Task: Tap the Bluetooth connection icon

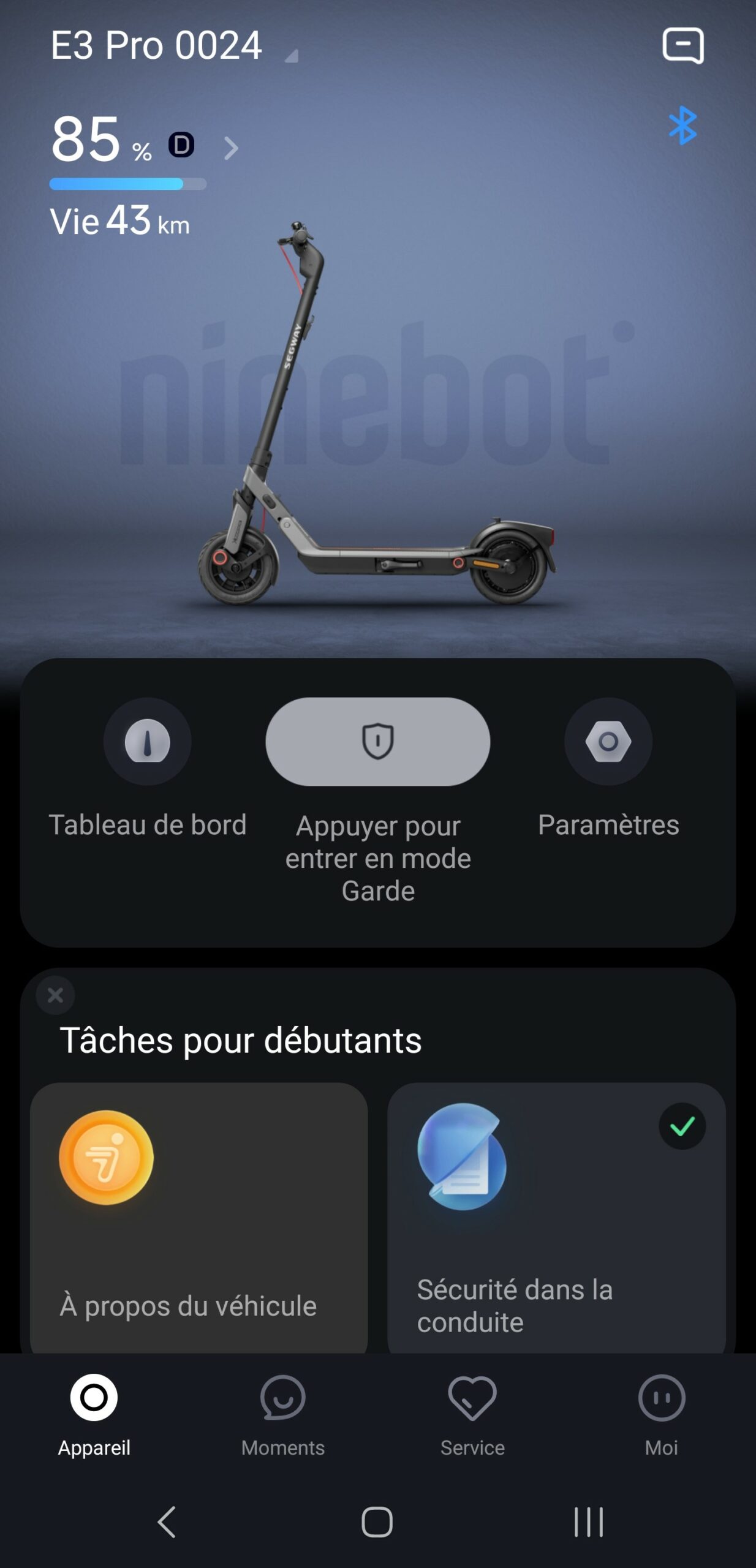Action: (682, 124)
